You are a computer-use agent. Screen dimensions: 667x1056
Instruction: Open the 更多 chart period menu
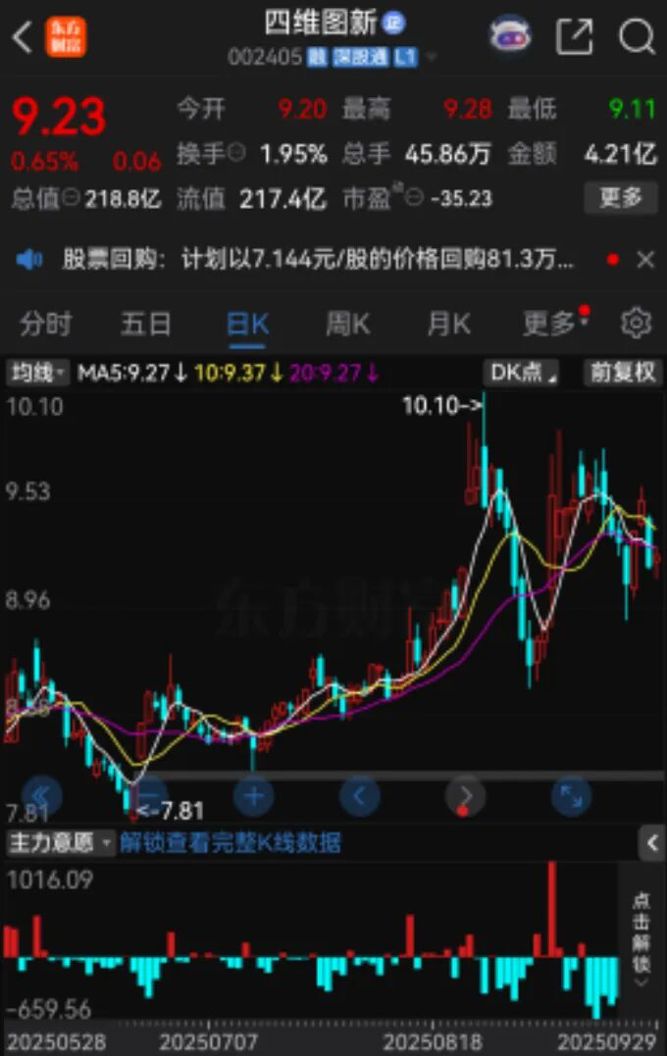click(x=550, y=324)
